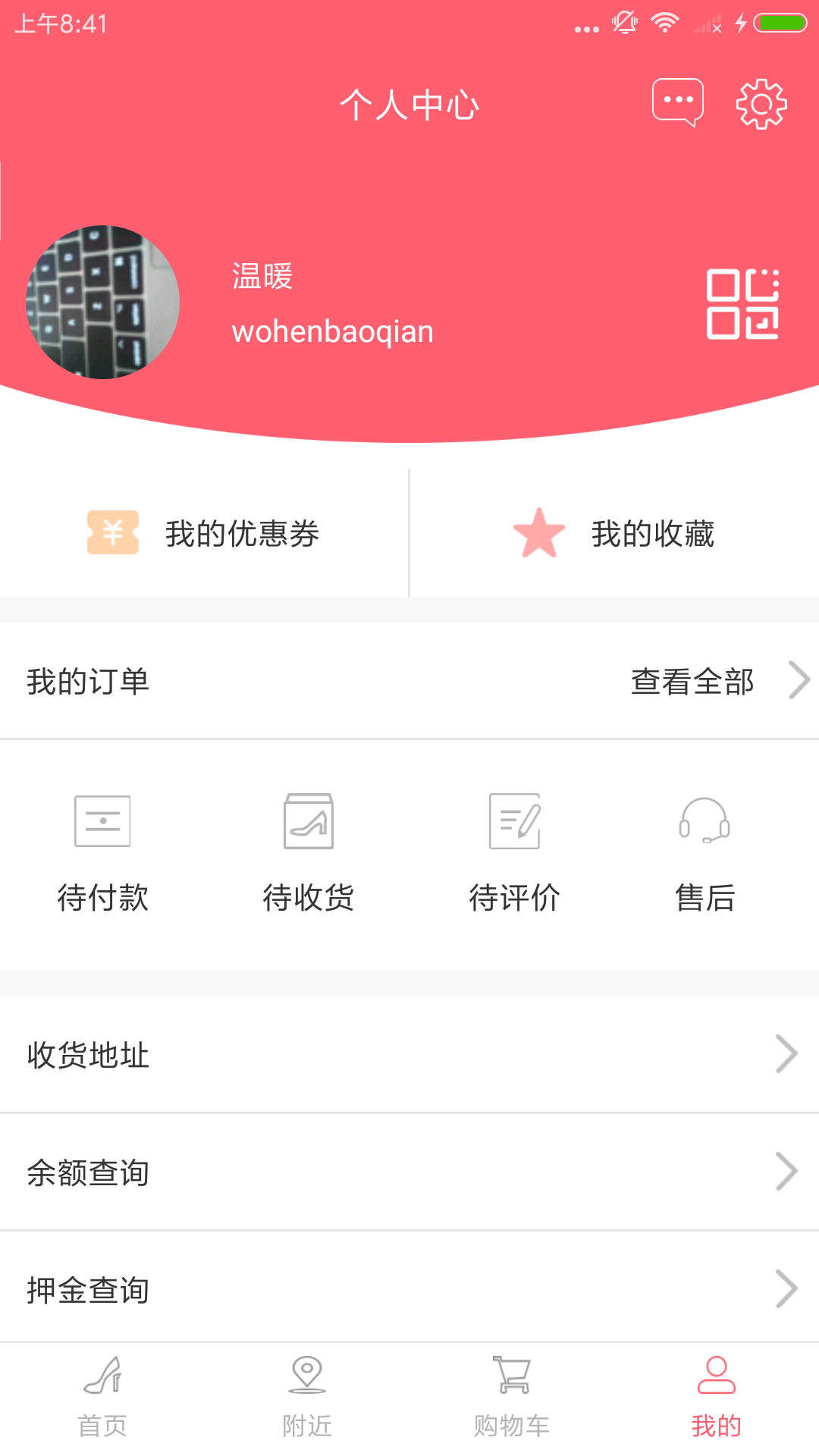819x1456 pixels.
Task: Open the 押金查询 deposit inquiry row
Action: [409, 1289]
